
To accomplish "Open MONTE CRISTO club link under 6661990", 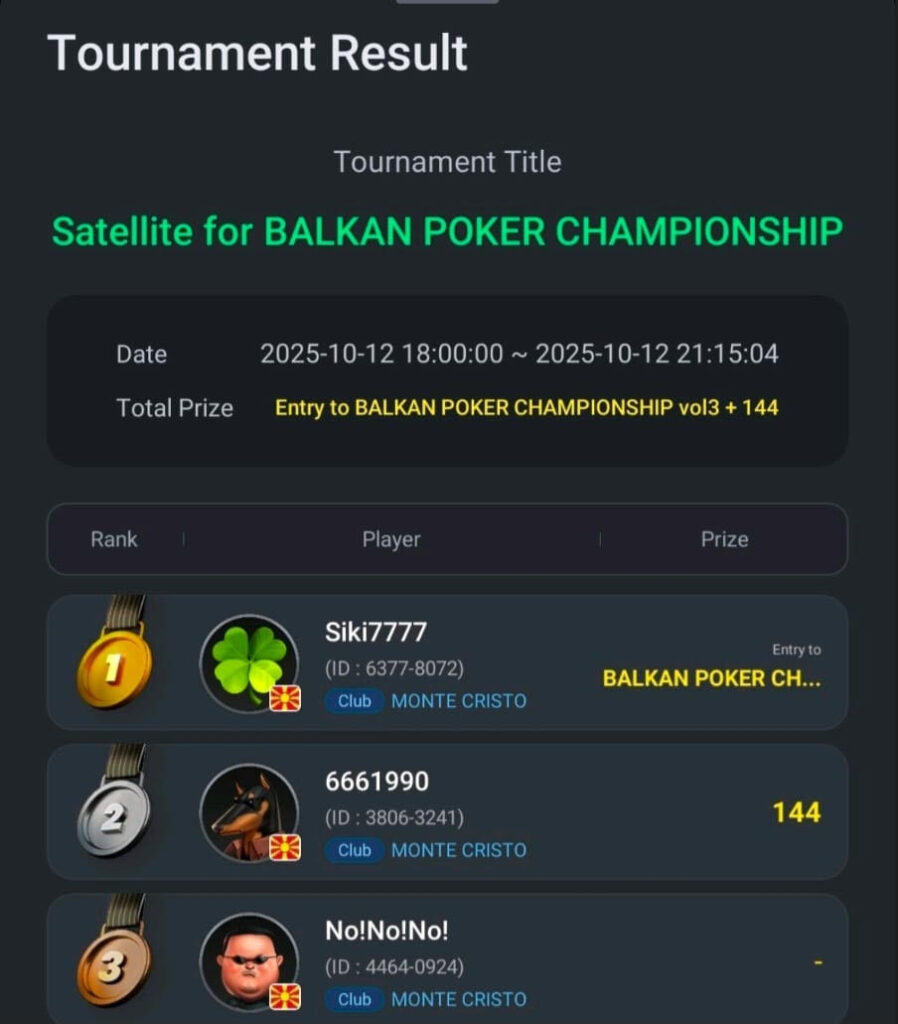I will 458,850.
